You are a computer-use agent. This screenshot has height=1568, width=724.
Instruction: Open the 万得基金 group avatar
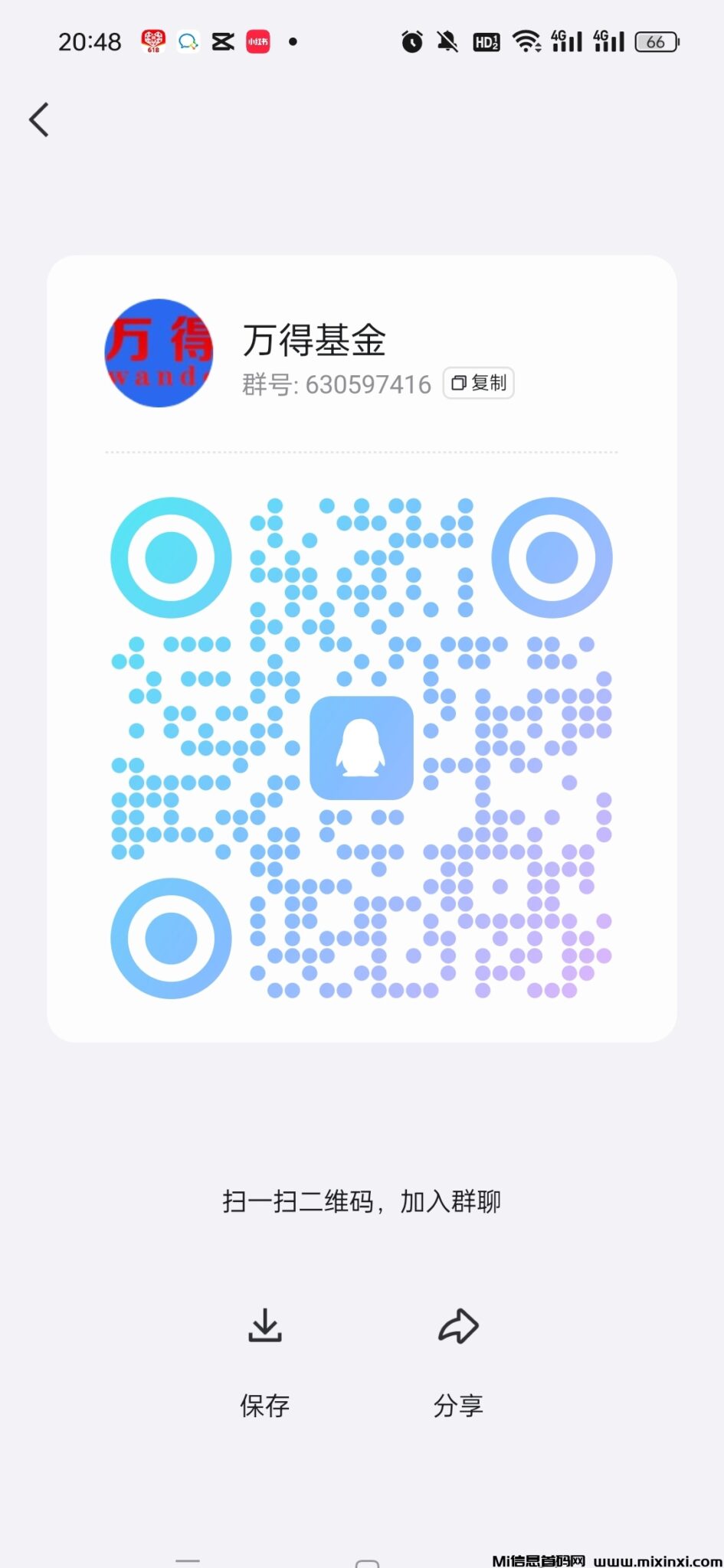pos(158,354)
